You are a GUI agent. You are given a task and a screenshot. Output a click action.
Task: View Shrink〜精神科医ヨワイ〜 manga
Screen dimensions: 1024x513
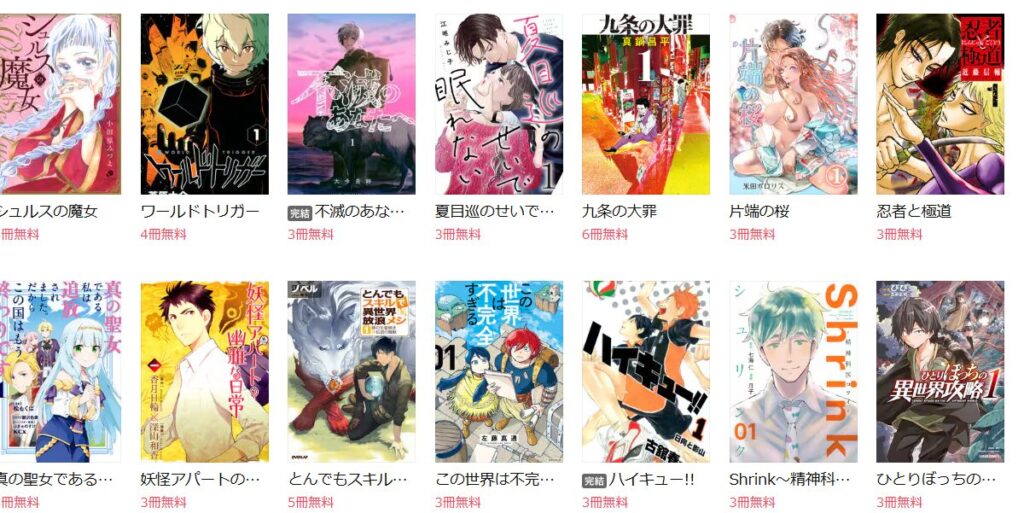pyautogui.click(x=792, y=371)
